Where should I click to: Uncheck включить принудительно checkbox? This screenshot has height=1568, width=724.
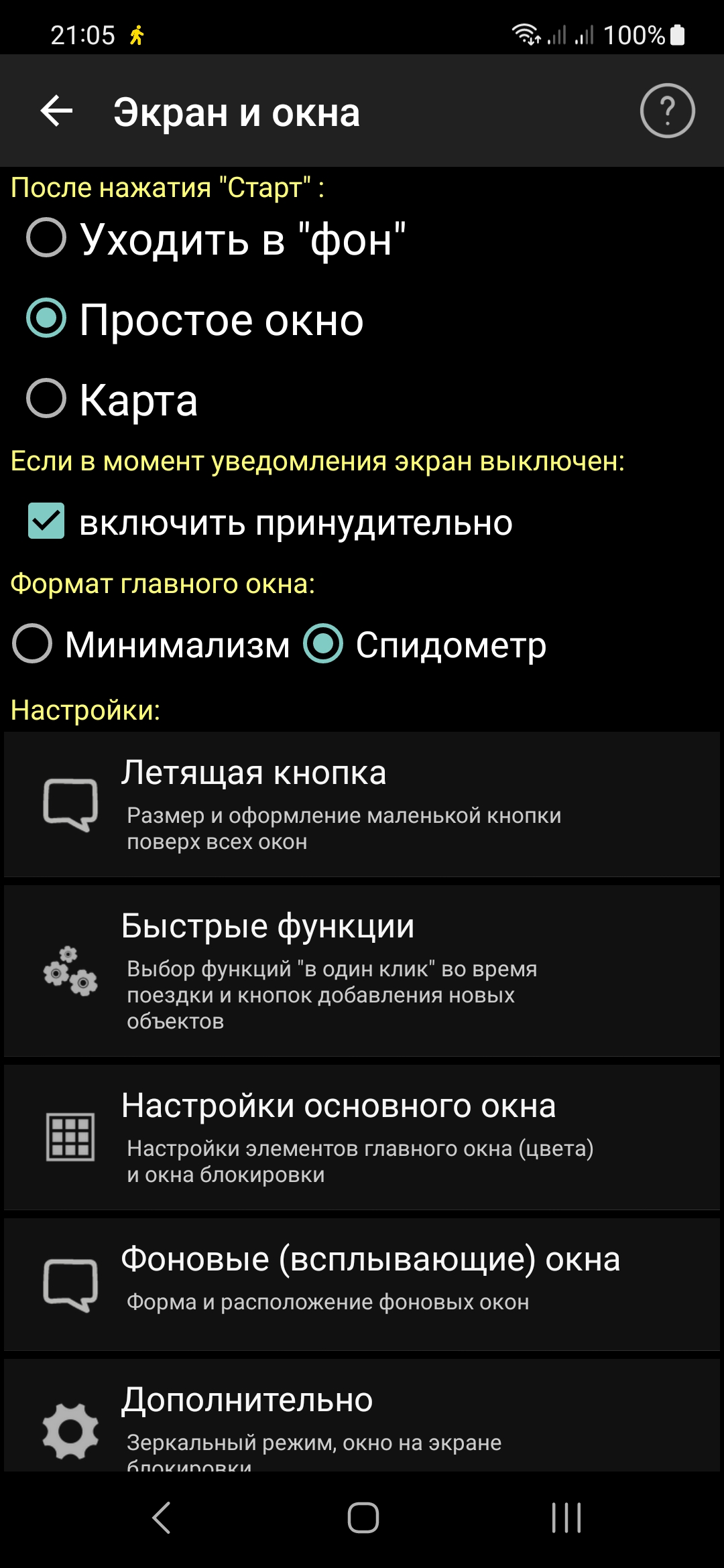click(46, 521)
